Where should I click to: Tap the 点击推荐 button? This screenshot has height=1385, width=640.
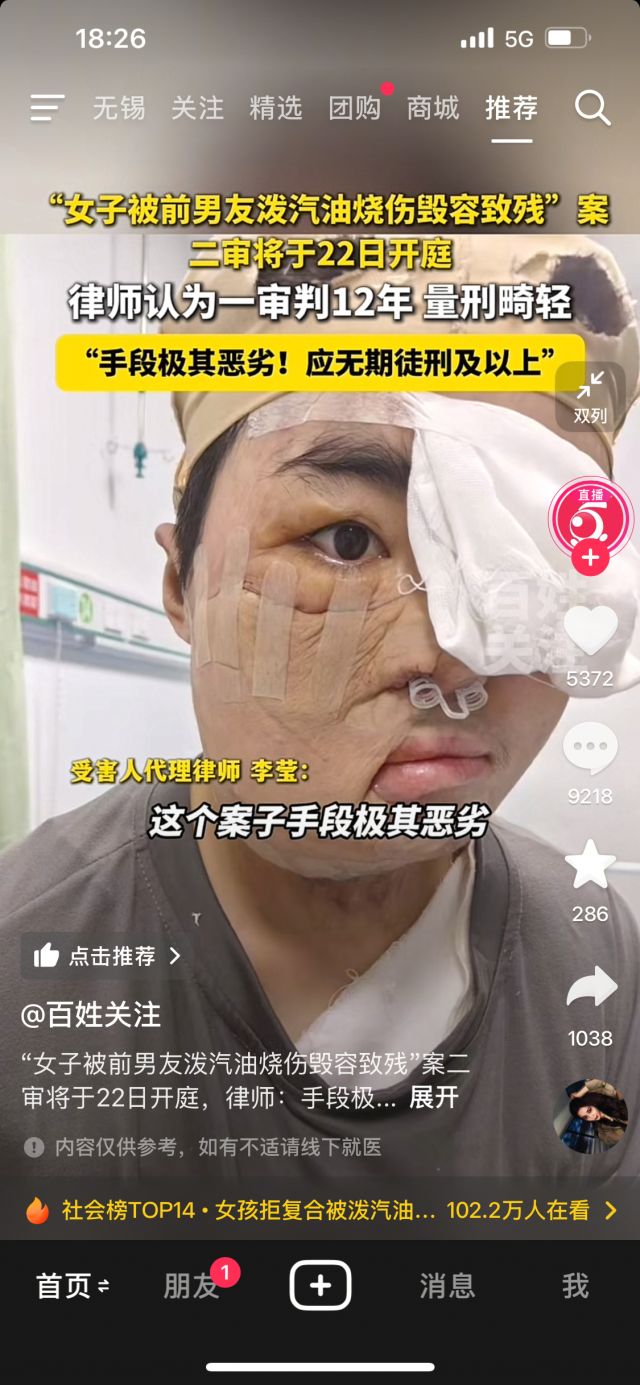pos(106,956)
